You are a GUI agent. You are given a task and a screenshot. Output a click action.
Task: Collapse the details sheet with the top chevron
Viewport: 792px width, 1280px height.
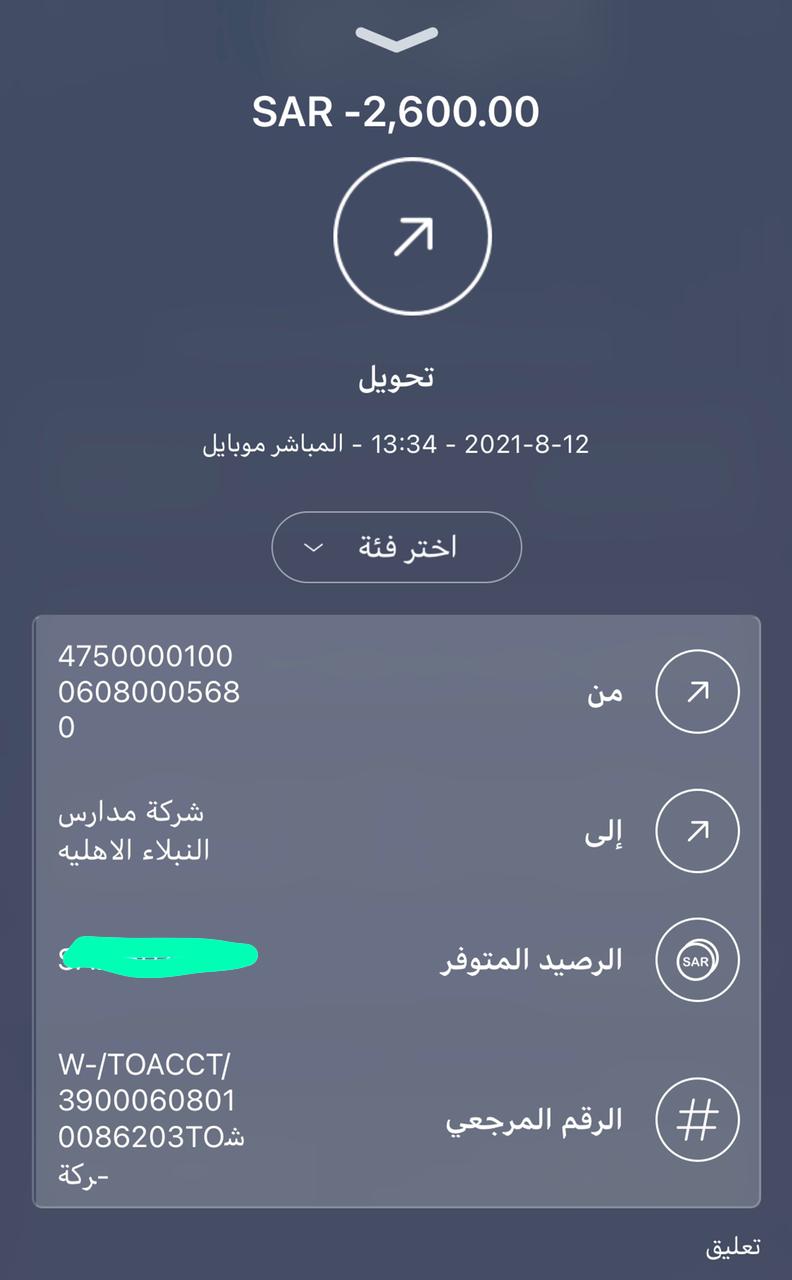point(396,39)
